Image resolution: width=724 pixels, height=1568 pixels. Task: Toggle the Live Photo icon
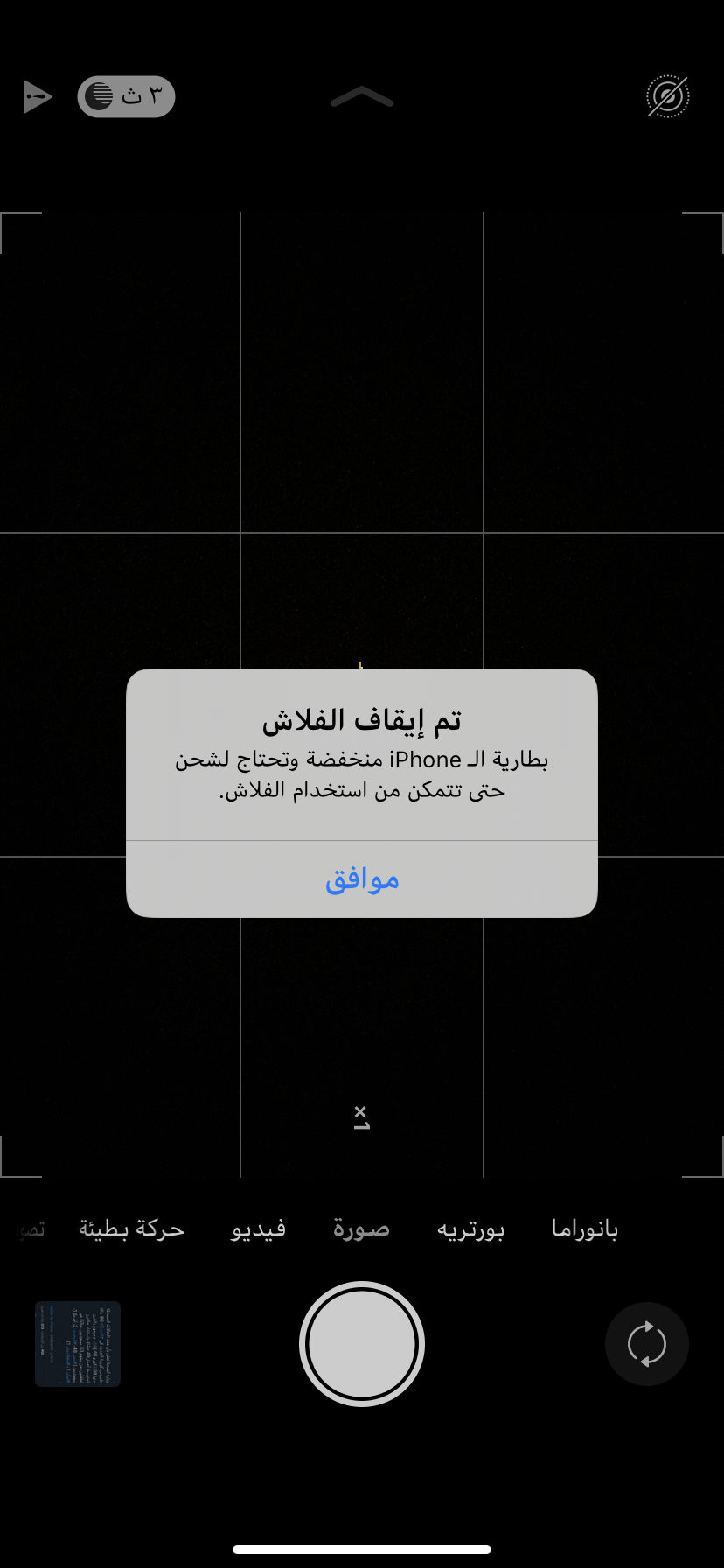coord(667,96)
